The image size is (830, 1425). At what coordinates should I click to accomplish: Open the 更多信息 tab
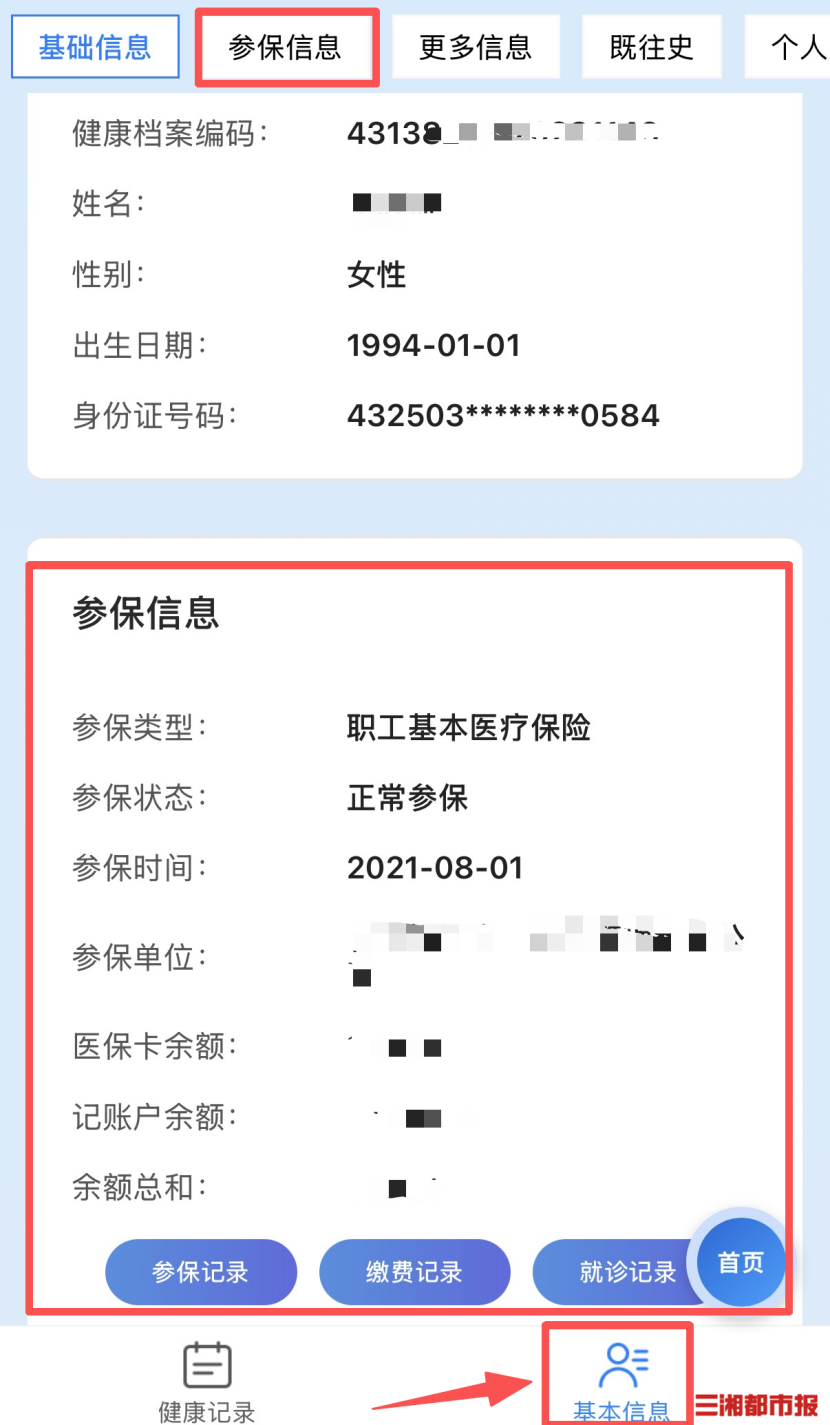point(475,47)
